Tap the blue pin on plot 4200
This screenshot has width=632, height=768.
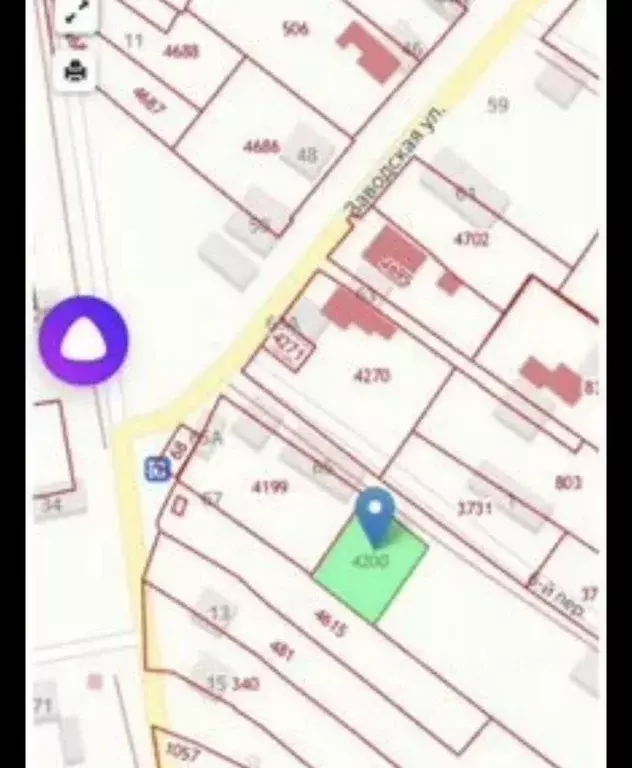click(x=375, y=512)
